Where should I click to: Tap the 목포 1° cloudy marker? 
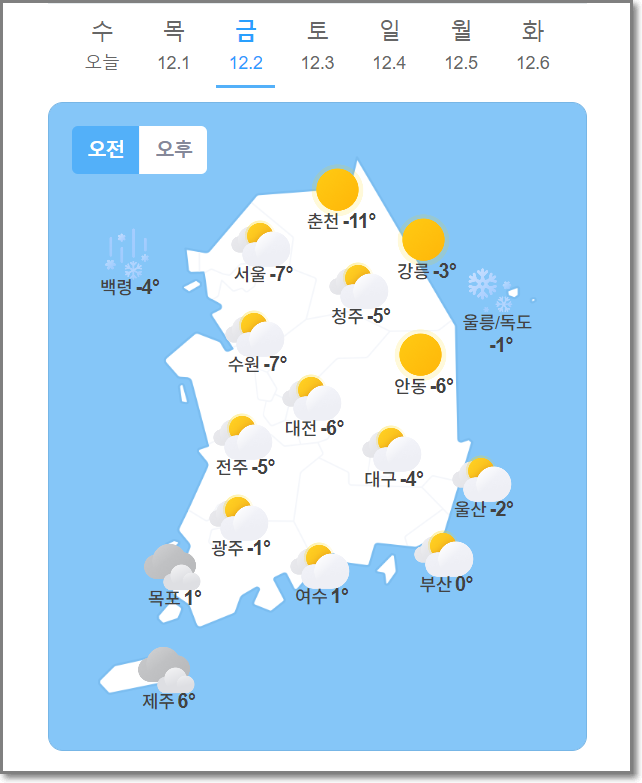click(174, 575)
